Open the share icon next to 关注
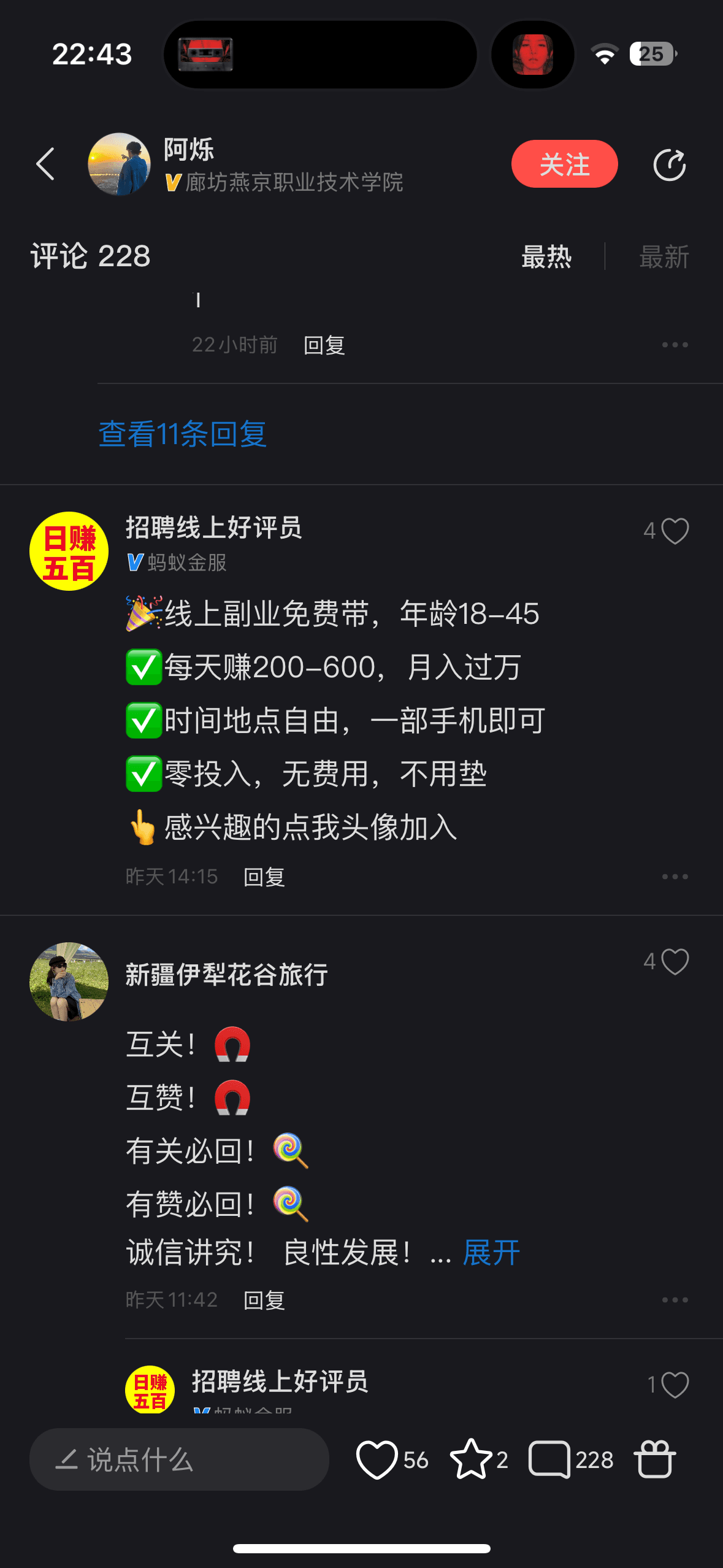This screenshot has height=1568, width=723. coord(670,164)
